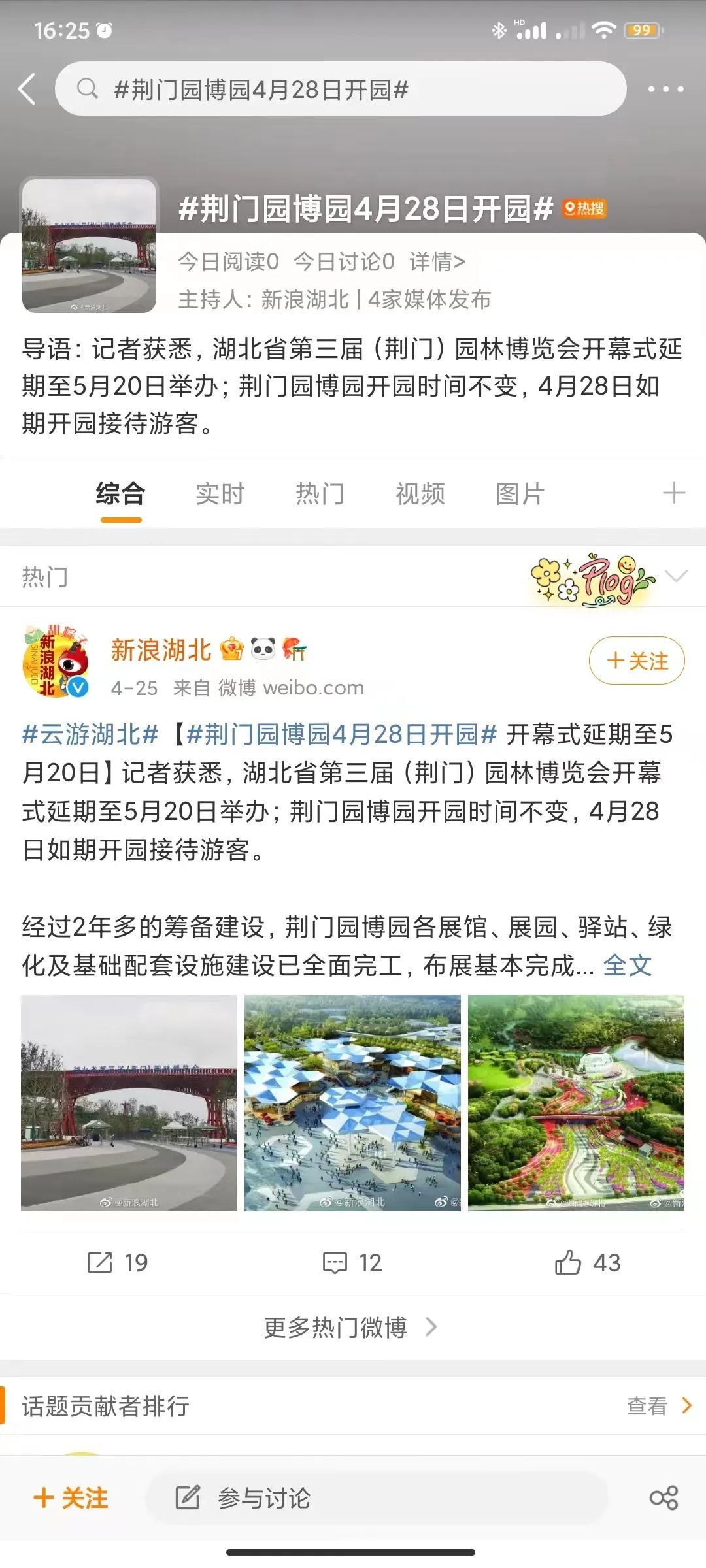Screen dimensions: 706x1568
Task: Tap 参与讨论 to join the discussion
Action: pos(264,1498)
